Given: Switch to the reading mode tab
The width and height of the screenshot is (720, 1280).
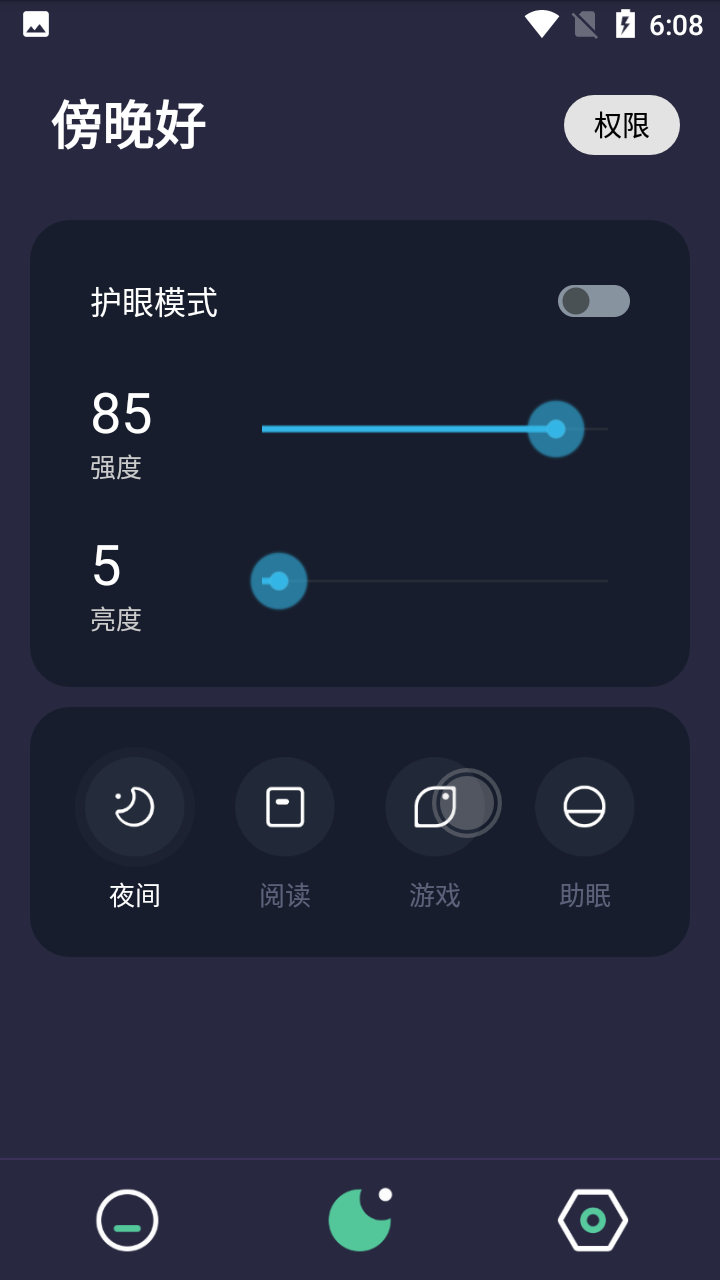Looking at the screenshot, I should coord(285,896).
